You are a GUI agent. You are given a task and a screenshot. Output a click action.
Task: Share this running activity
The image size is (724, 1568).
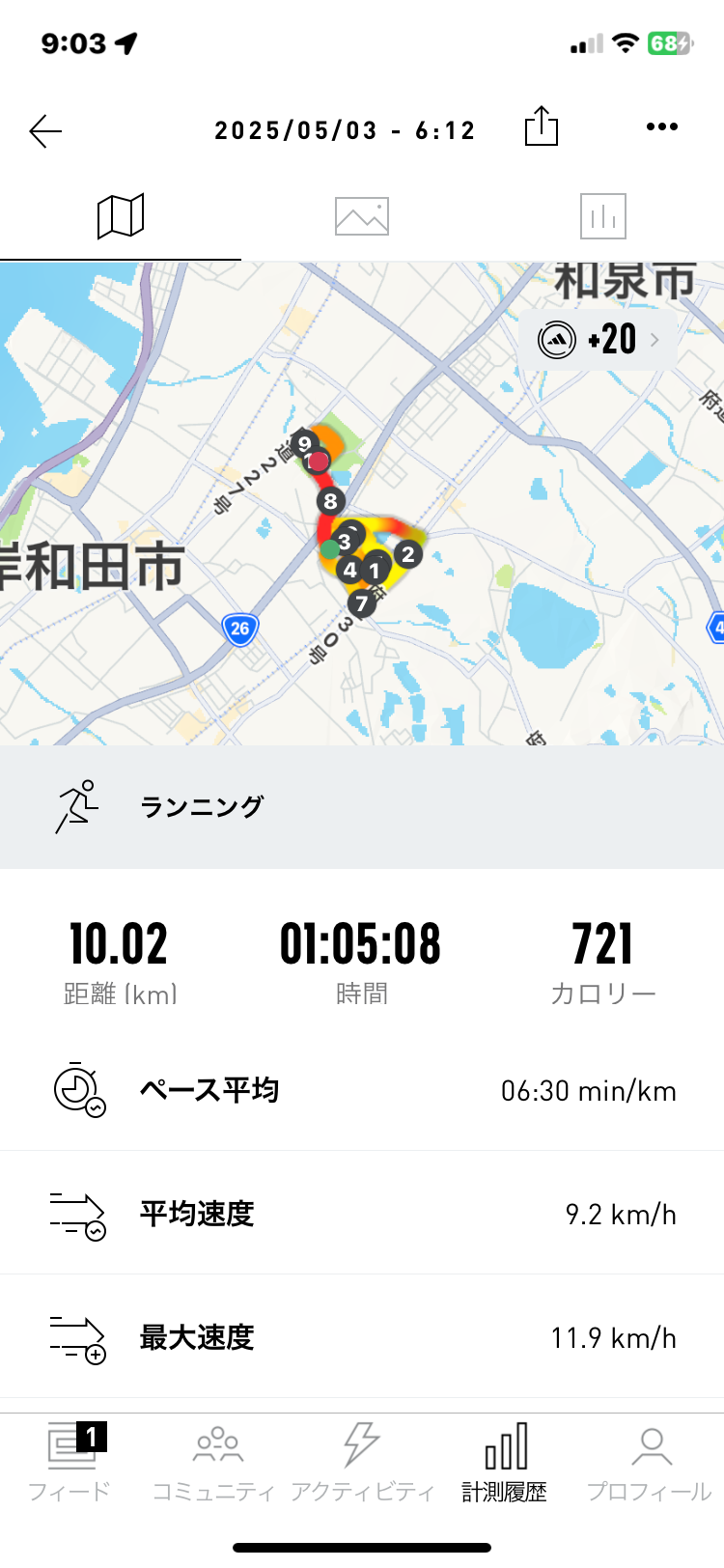[x=542, y=127]
